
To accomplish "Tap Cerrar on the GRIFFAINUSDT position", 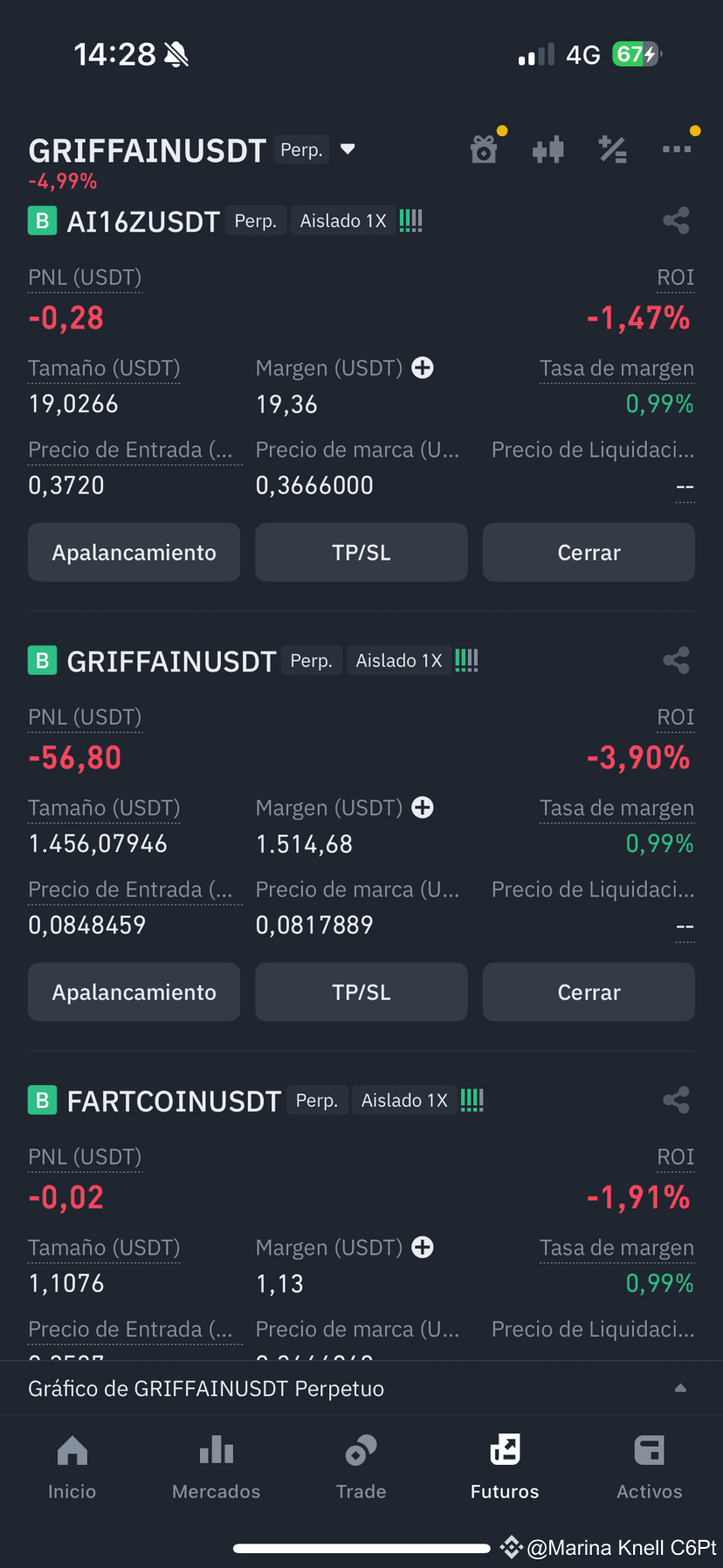I will point(589,993).
